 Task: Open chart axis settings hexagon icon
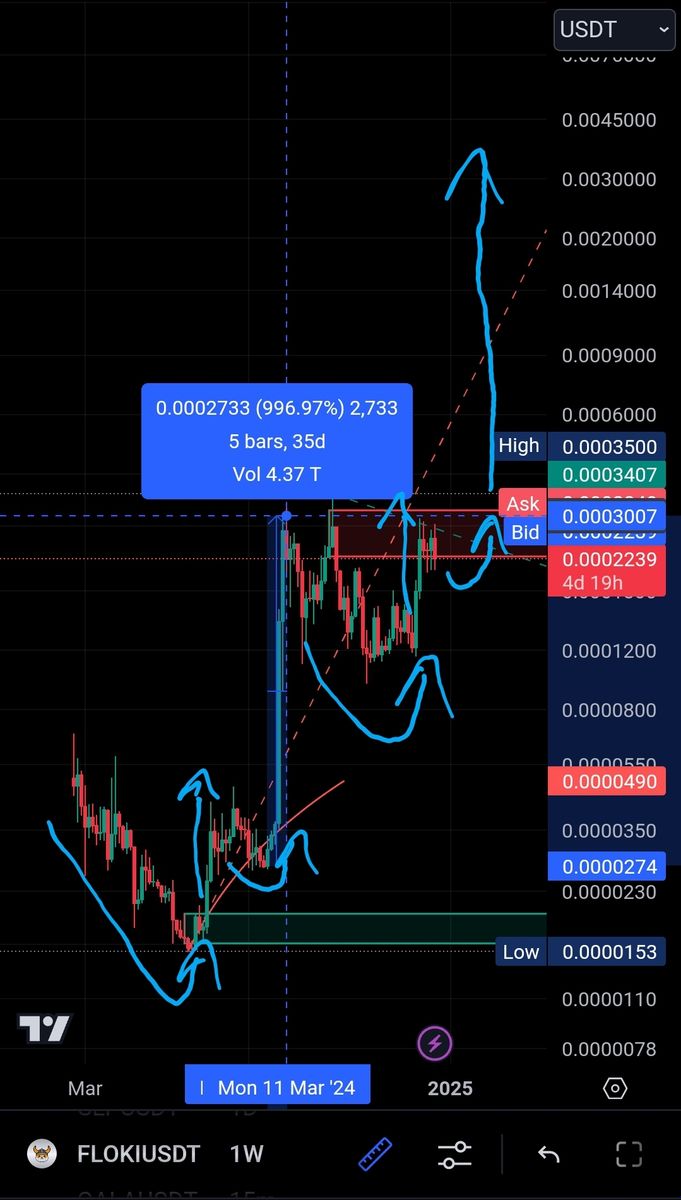[x=616, y=1088]
